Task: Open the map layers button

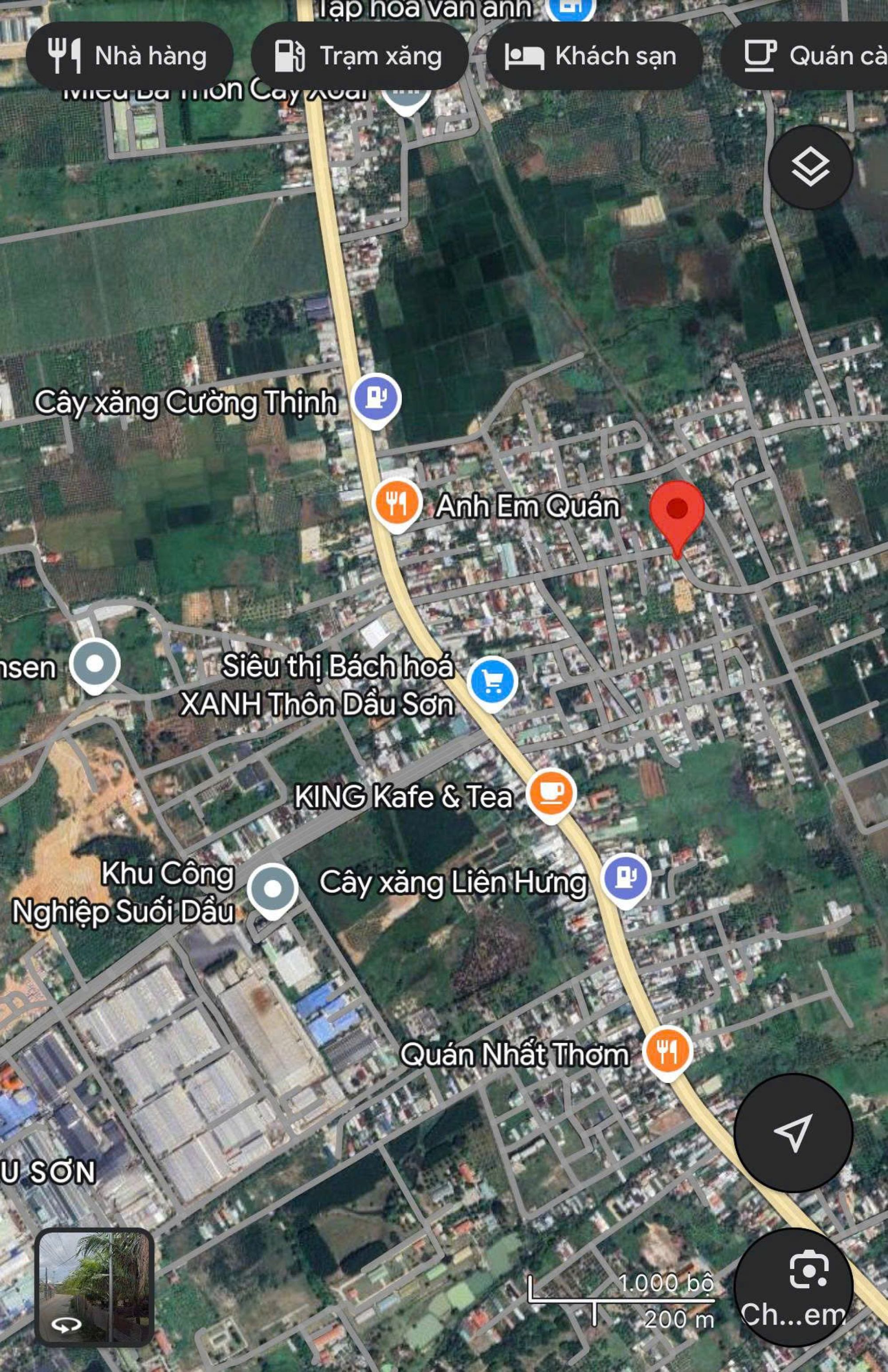Action: (809, 167)
